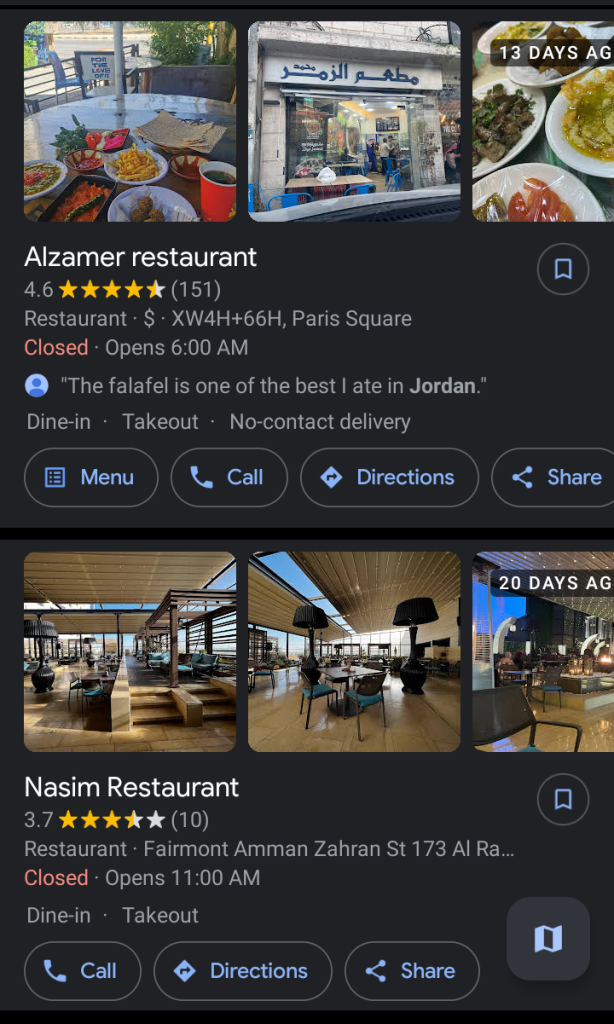The height and width of the screenshot is (1024, 614).
Task: Open the Nasim Restaurant listing details
Action: 132,787
